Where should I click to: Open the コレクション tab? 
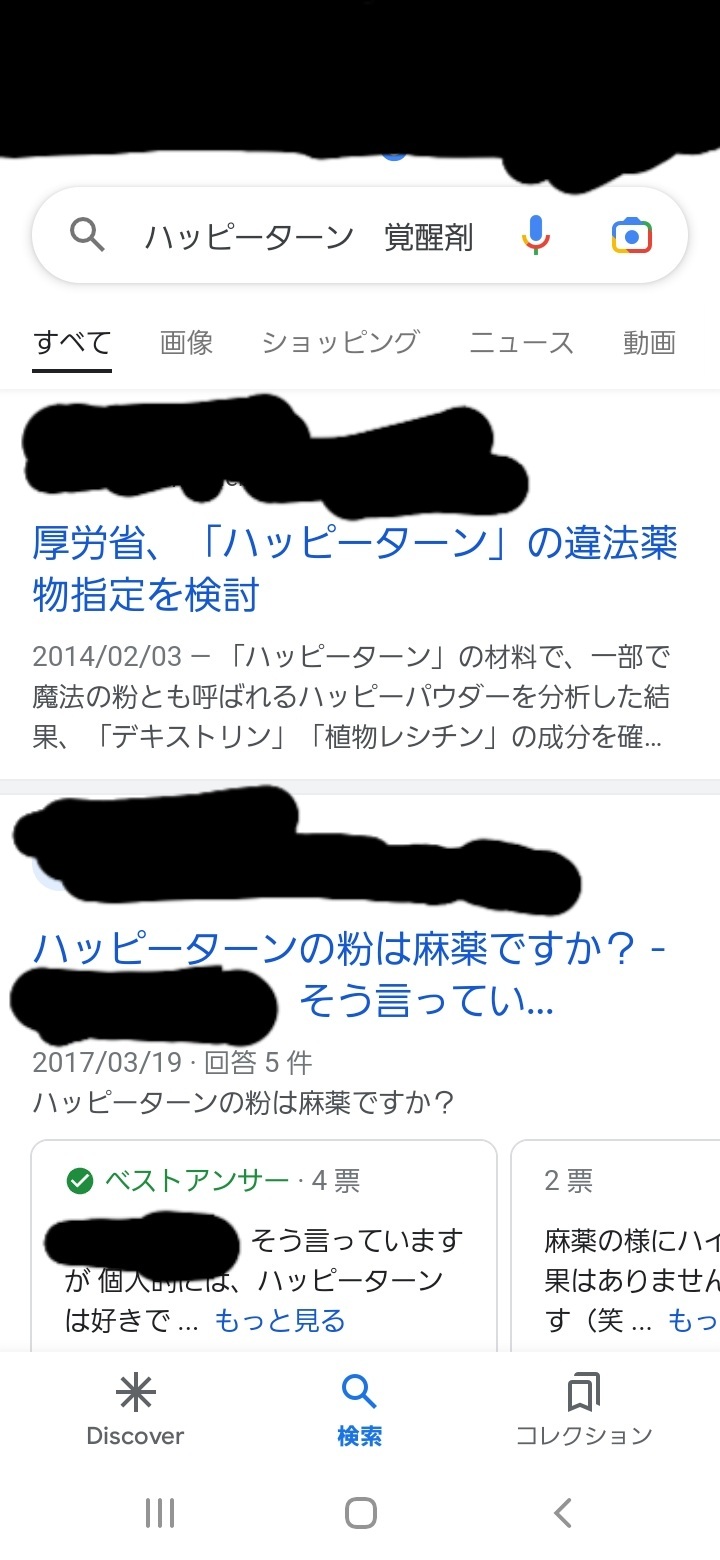[583, 1410]
